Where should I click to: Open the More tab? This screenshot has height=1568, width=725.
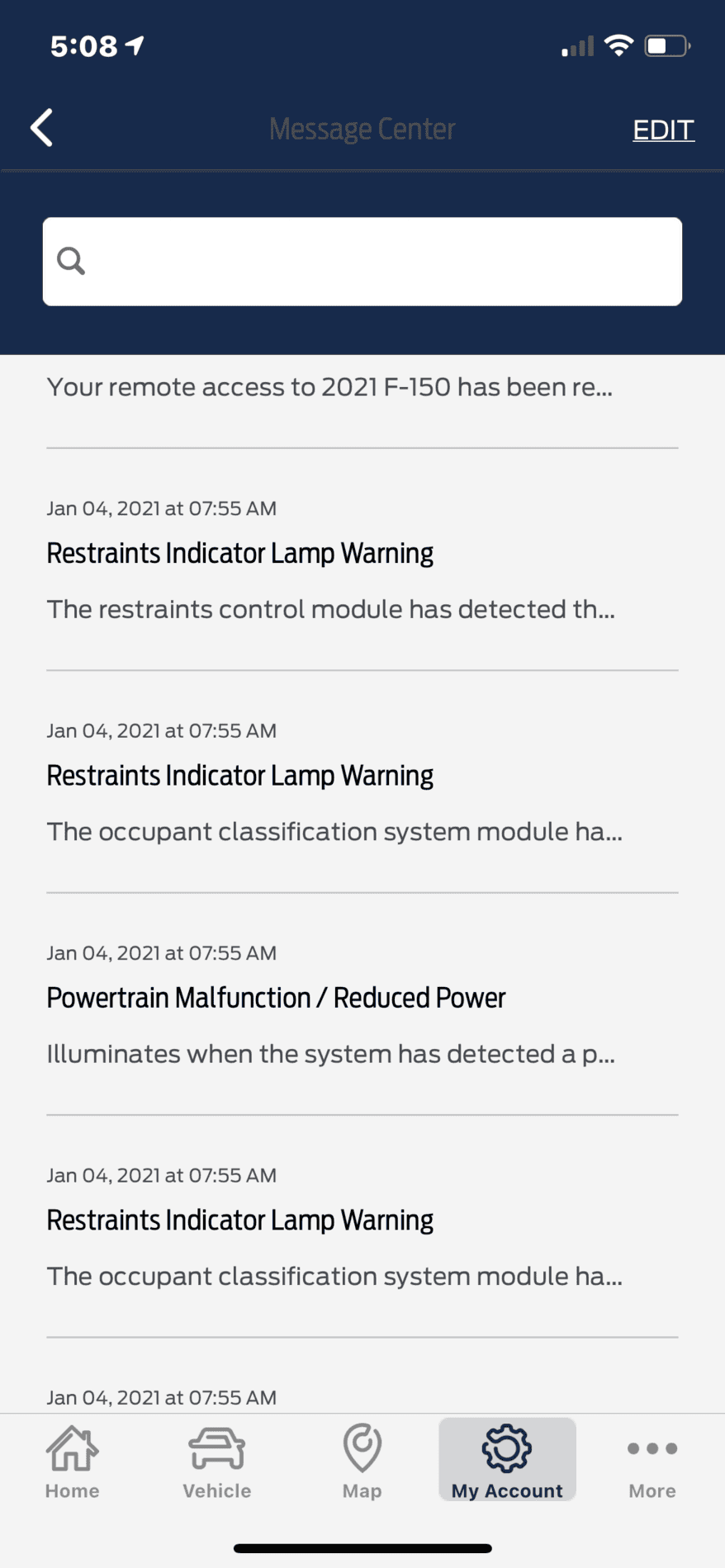[652, 1462]
